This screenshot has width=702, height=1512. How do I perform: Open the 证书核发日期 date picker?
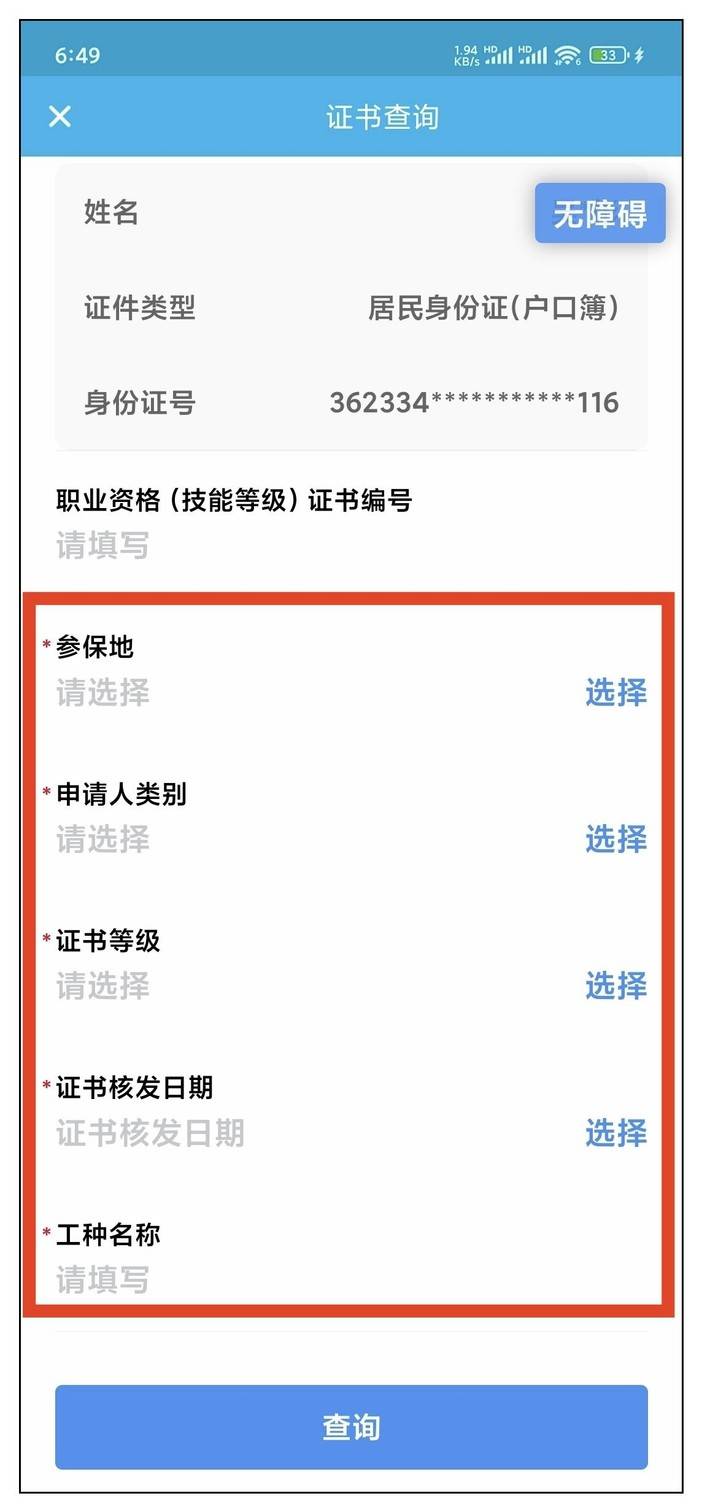616,1133
